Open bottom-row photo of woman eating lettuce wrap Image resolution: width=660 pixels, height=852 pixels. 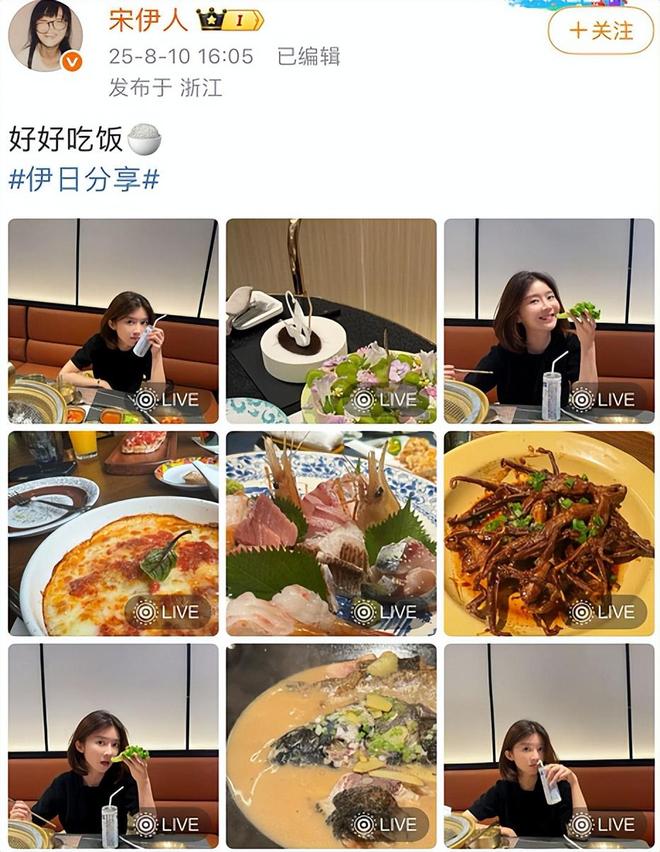[113, 745]
